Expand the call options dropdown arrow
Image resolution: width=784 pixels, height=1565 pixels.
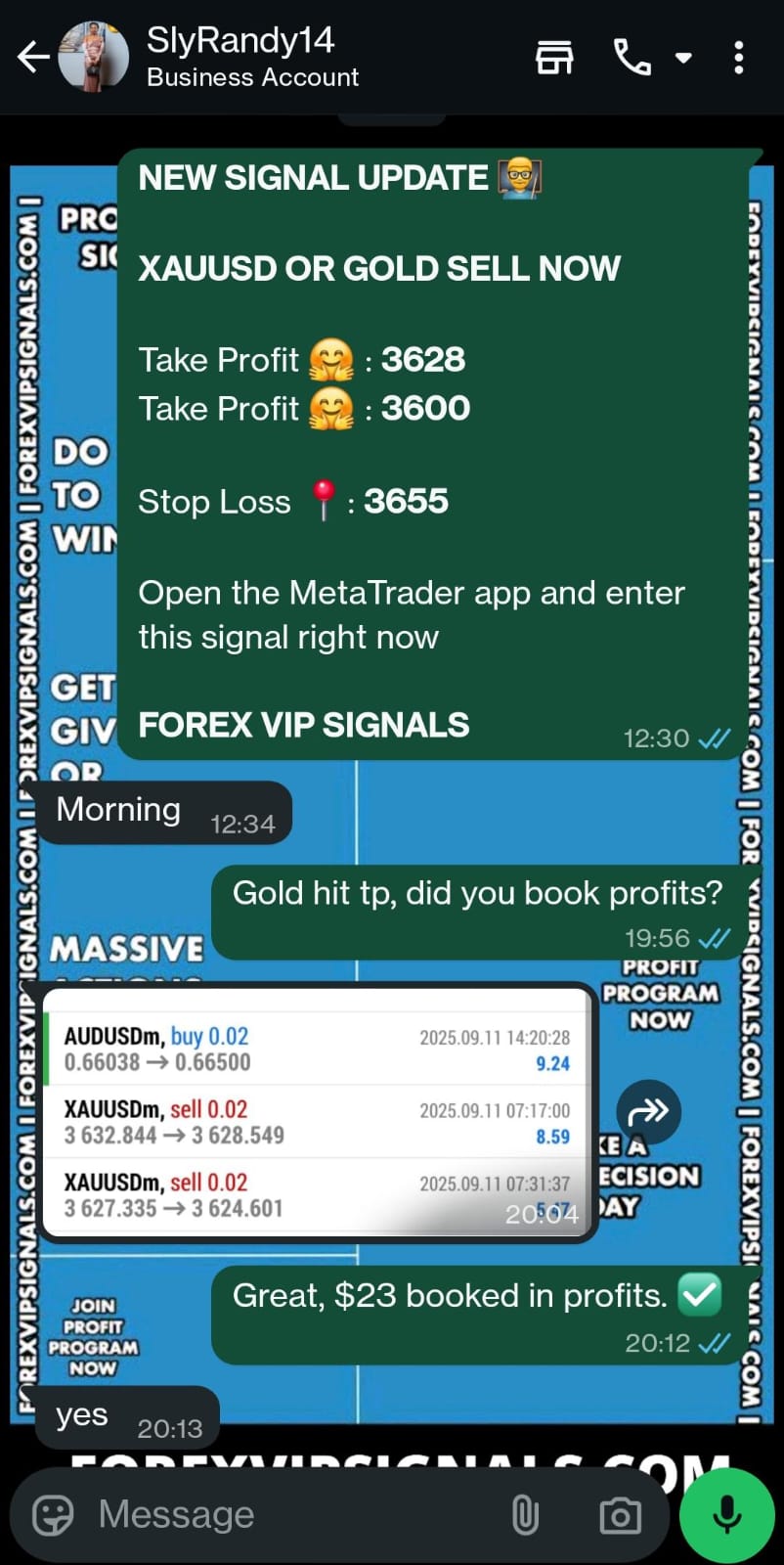tap(684, 58)
